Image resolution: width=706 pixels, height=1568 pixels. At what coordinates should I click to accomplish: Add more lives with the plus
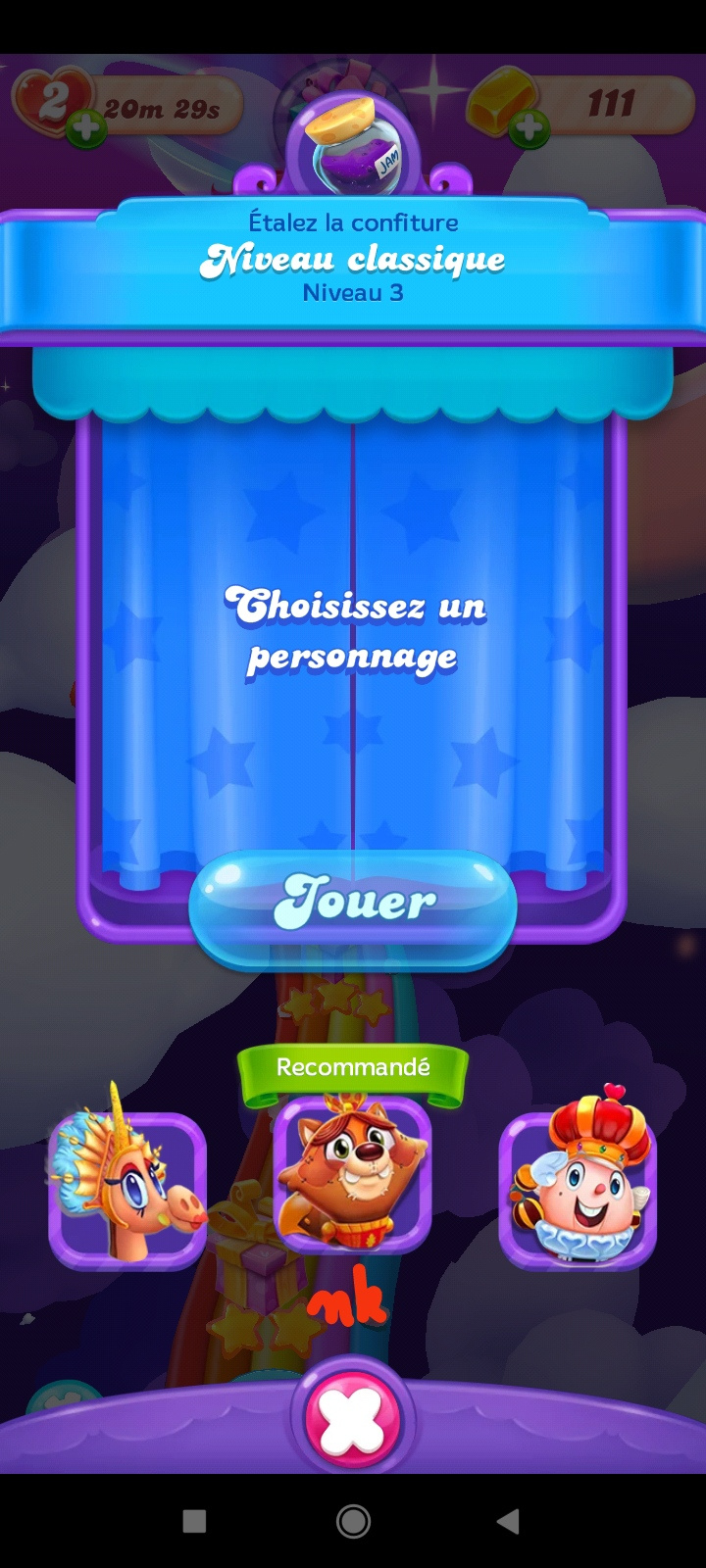coord(86,128)
